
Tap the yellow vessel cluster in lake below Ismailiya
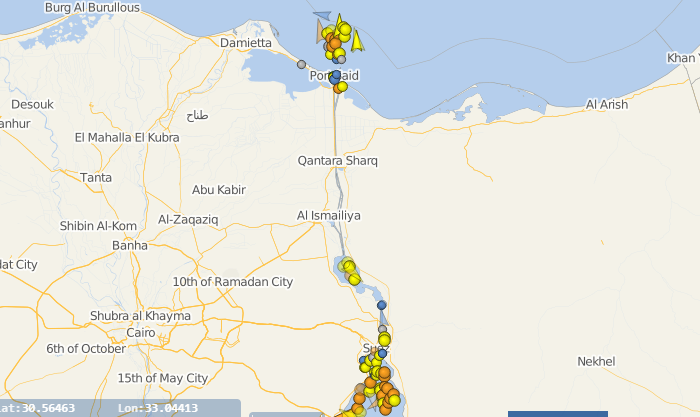(350, 268)
